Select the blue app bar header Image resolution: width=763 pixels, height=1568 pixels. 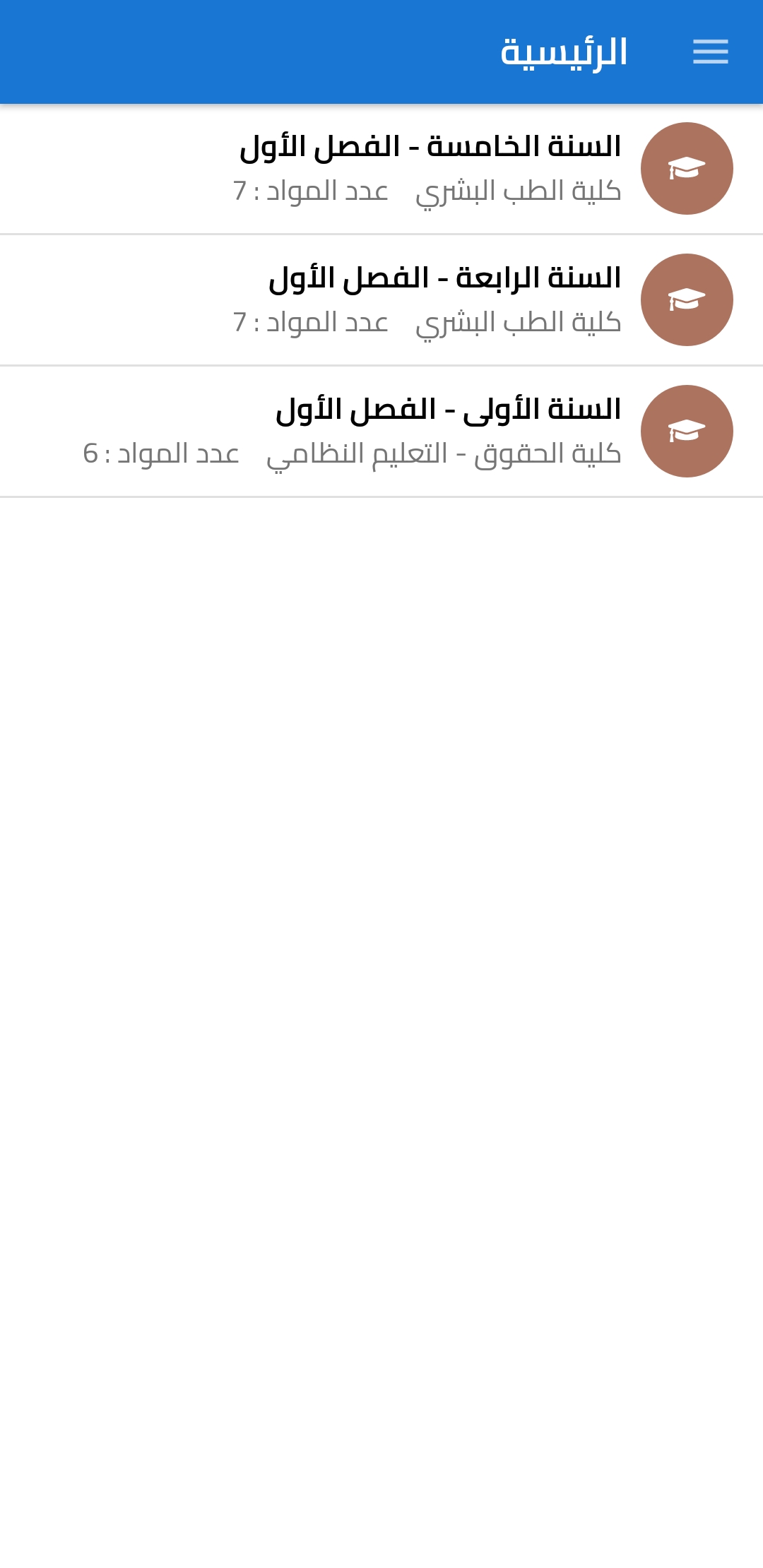(x=381, y=52)
